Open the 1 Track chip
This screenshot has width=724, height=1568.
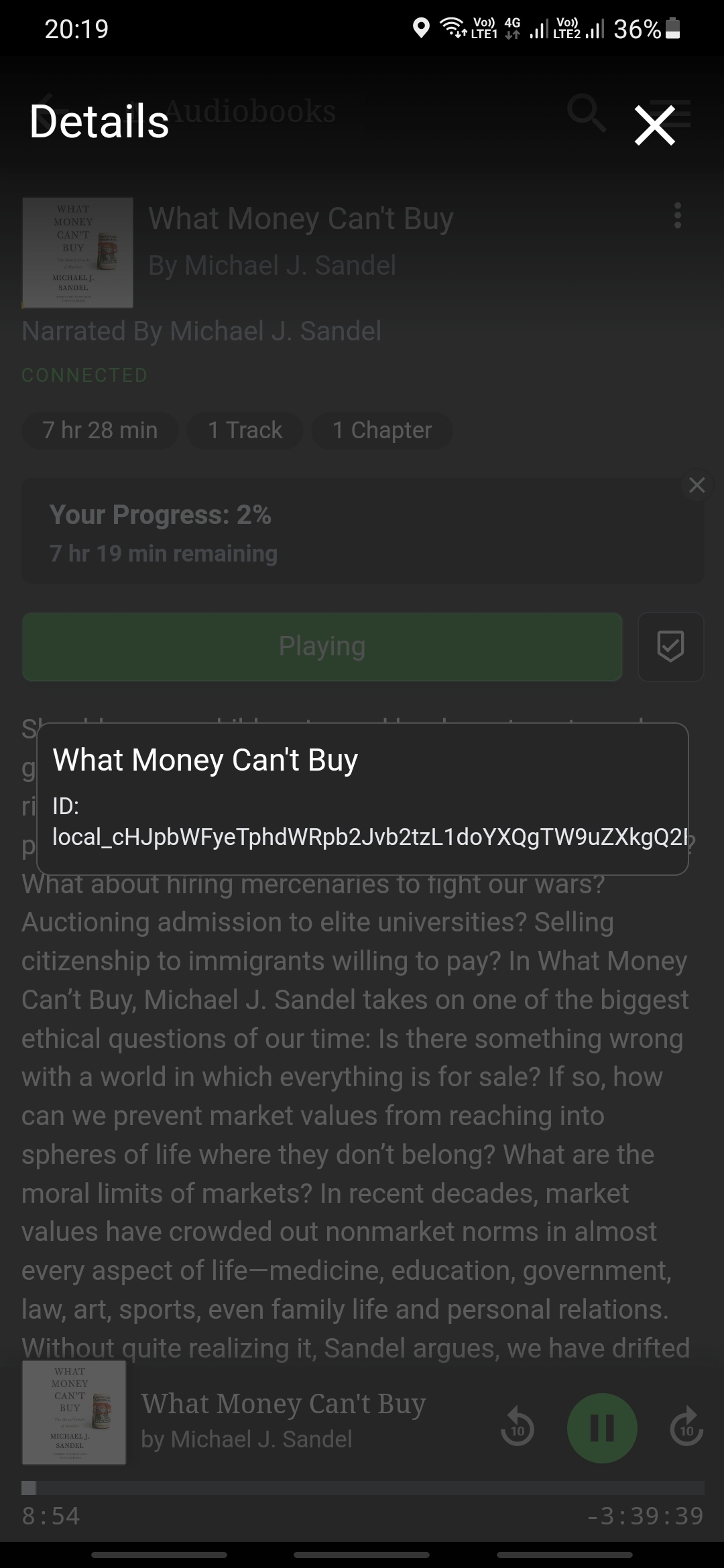tap(244, 430)
